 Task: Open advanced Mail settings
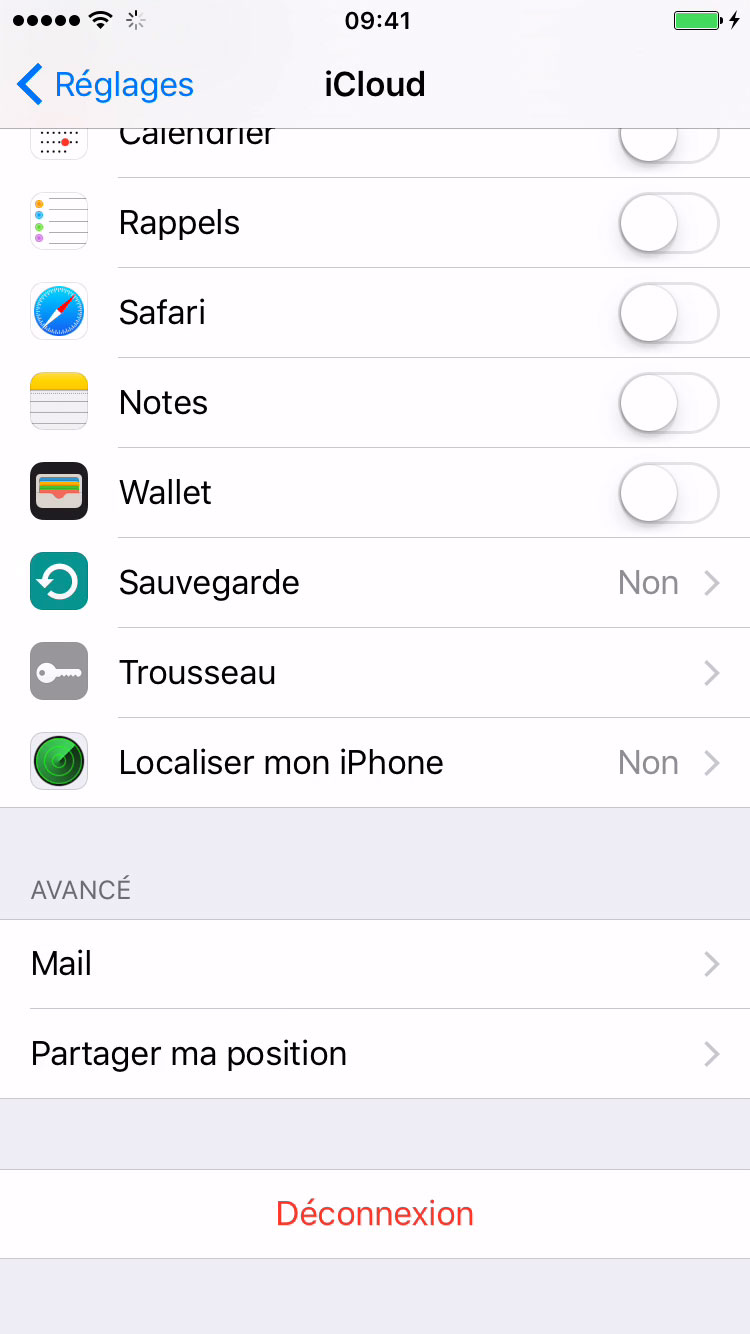coord(375,964)
